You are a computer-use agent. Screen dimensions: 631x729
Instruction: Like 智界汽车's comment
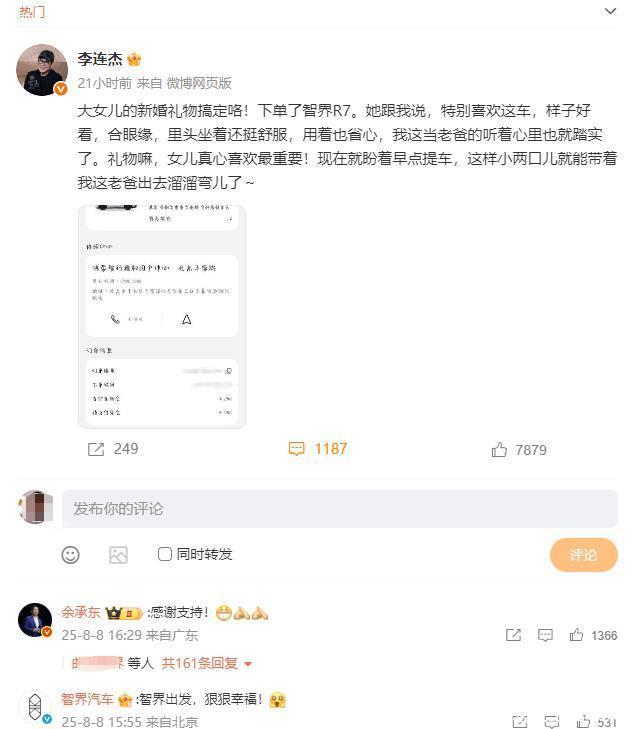click(x=577, y=721)
